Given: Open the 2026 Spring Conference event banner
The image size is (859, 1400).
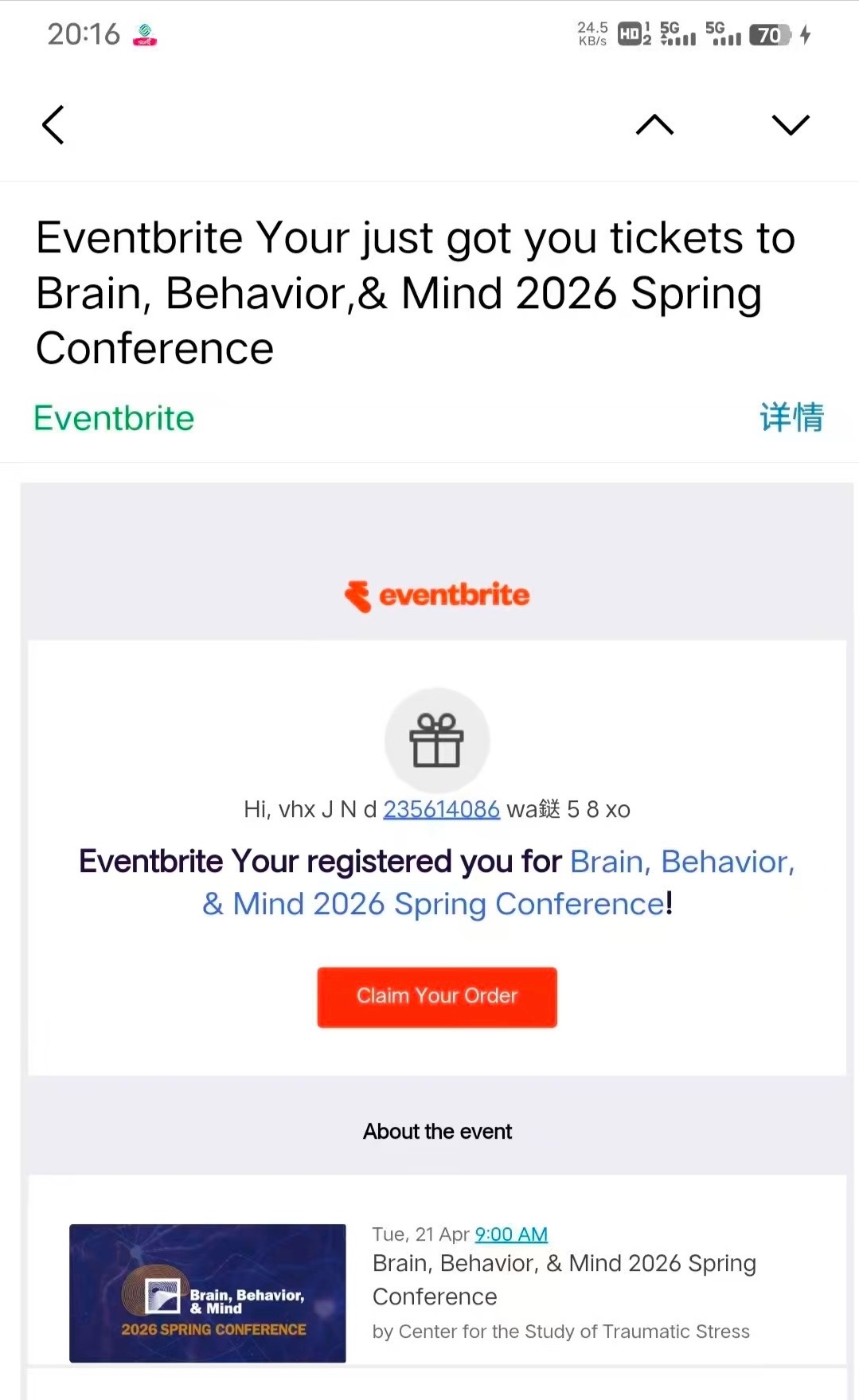Looking at the screenshot, I should [x=208, y=1292].
